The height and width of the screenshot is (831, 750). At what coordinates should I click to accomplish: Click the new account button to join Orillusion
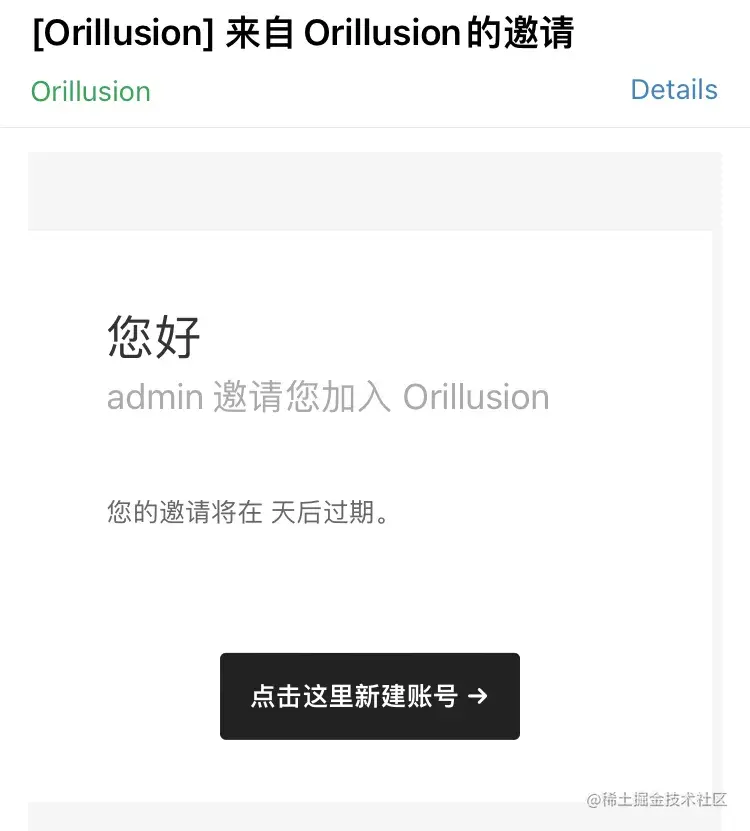pyautogui.click(x=370, y=696)
